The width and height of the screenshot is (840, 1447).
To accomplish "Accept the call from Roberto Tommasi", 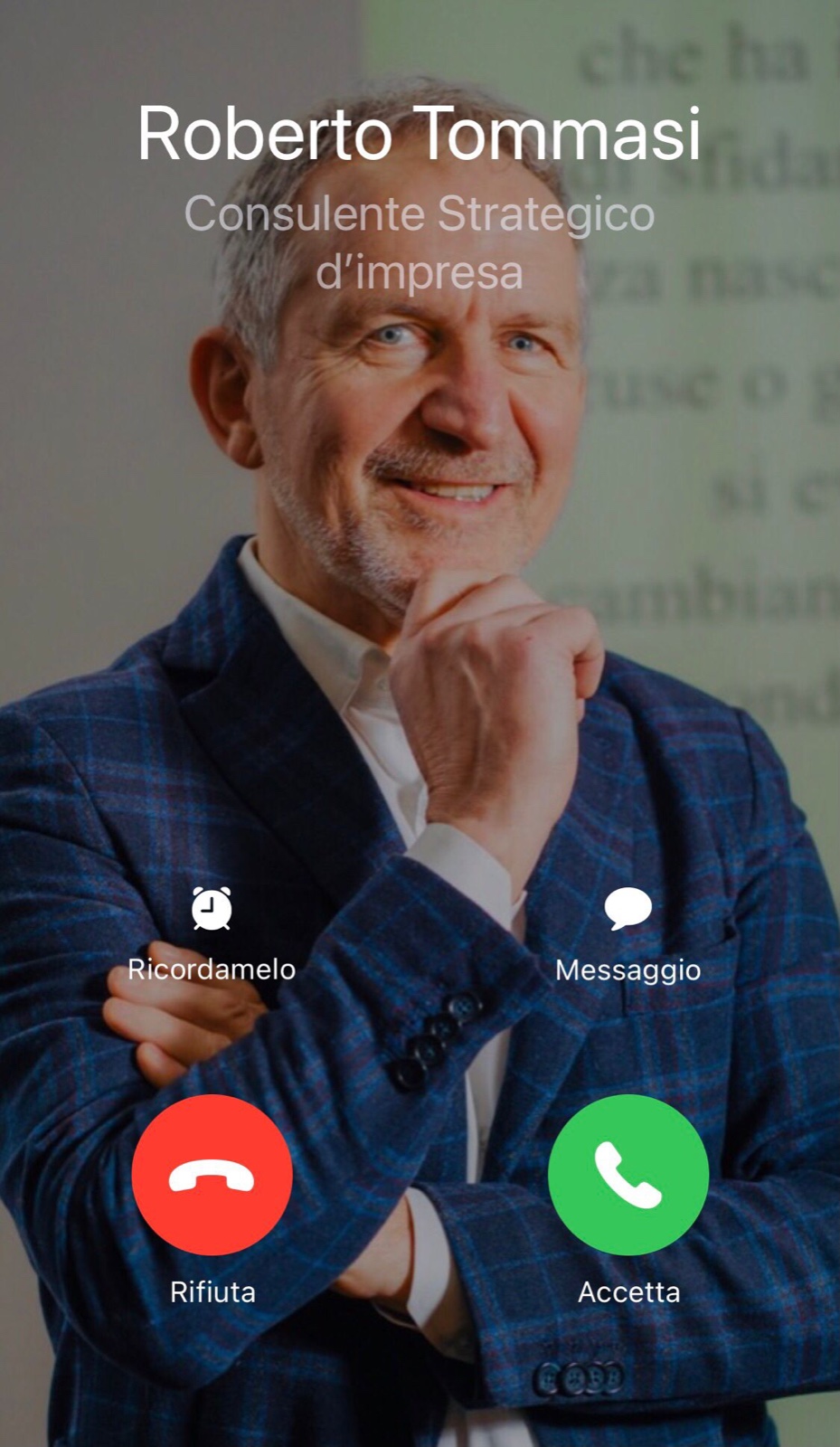I will [628, 1174].
